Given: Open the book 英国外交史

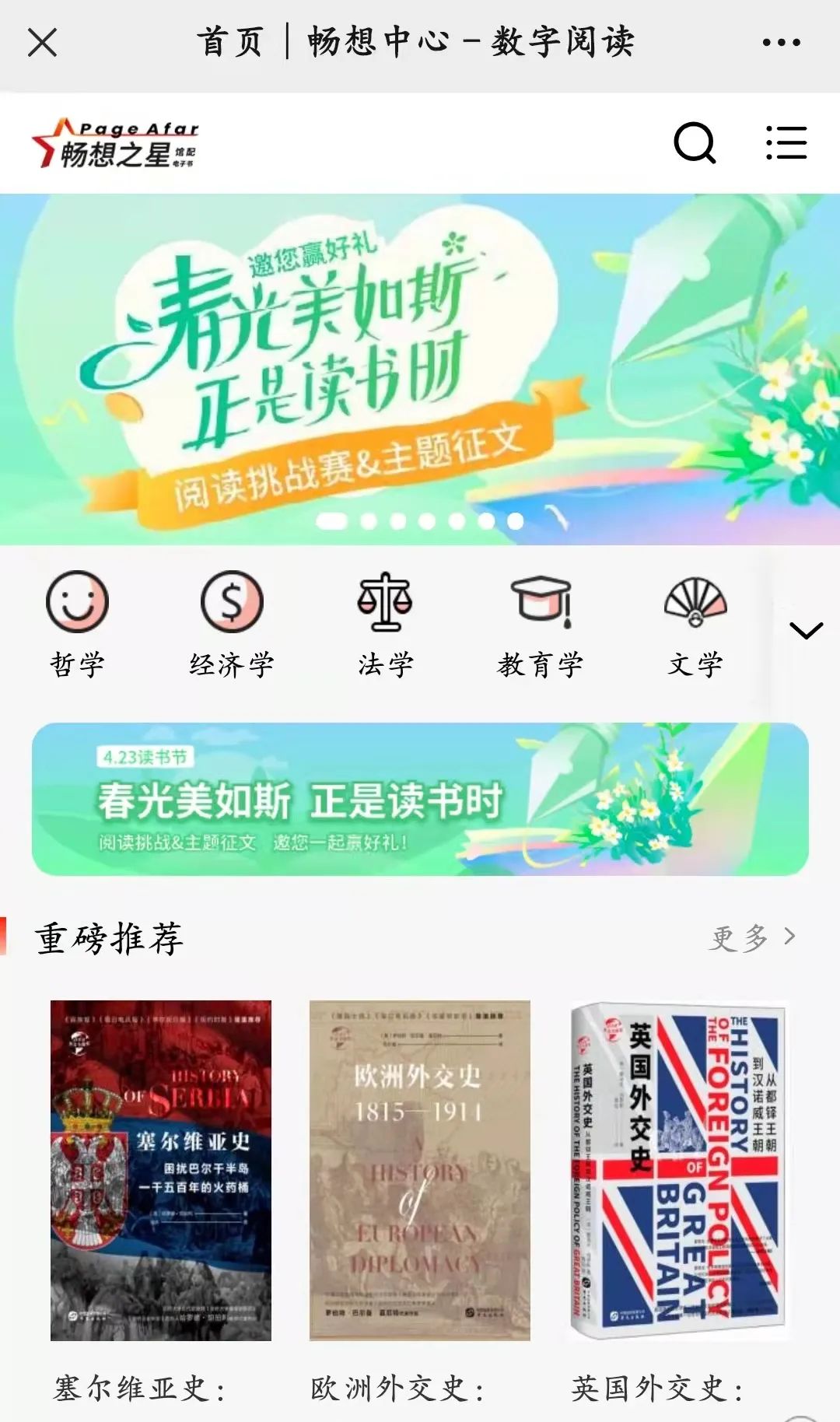Looking at the screenshot, I should pos(678,1171).
